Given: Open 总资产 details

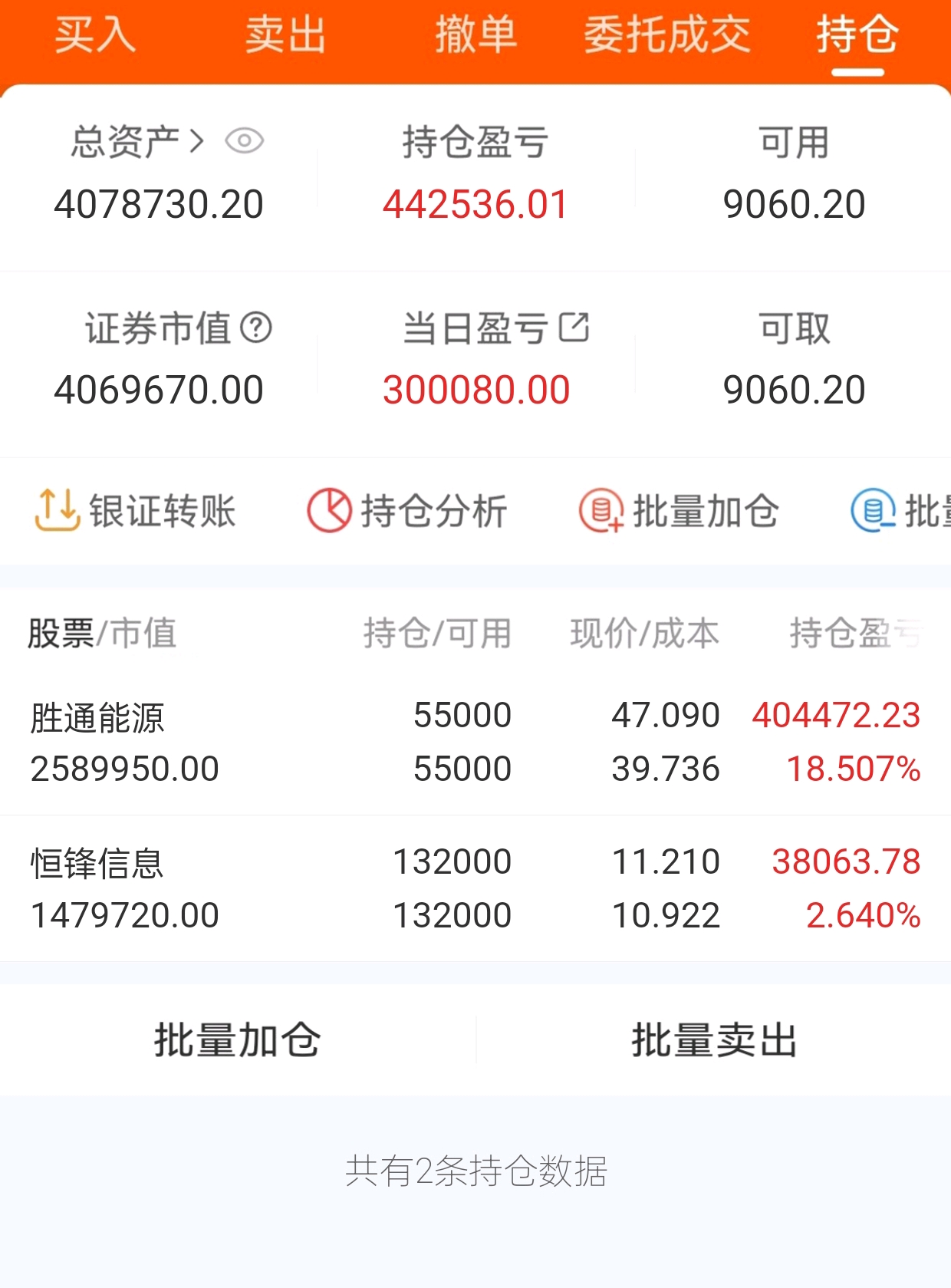Looking at the screenshot, I should (x=138, y=142).
